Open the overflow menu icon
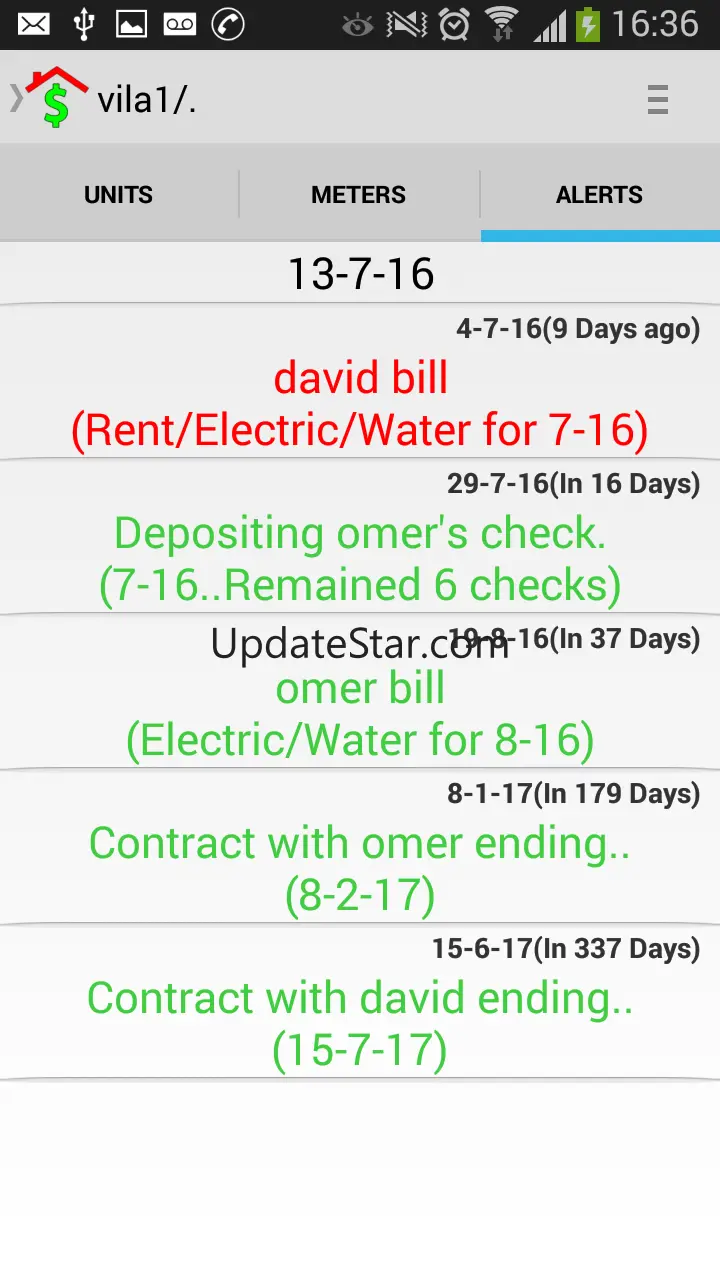This screenshot has height=1280, width=720. pyautogui.click(x=657, y=100)
